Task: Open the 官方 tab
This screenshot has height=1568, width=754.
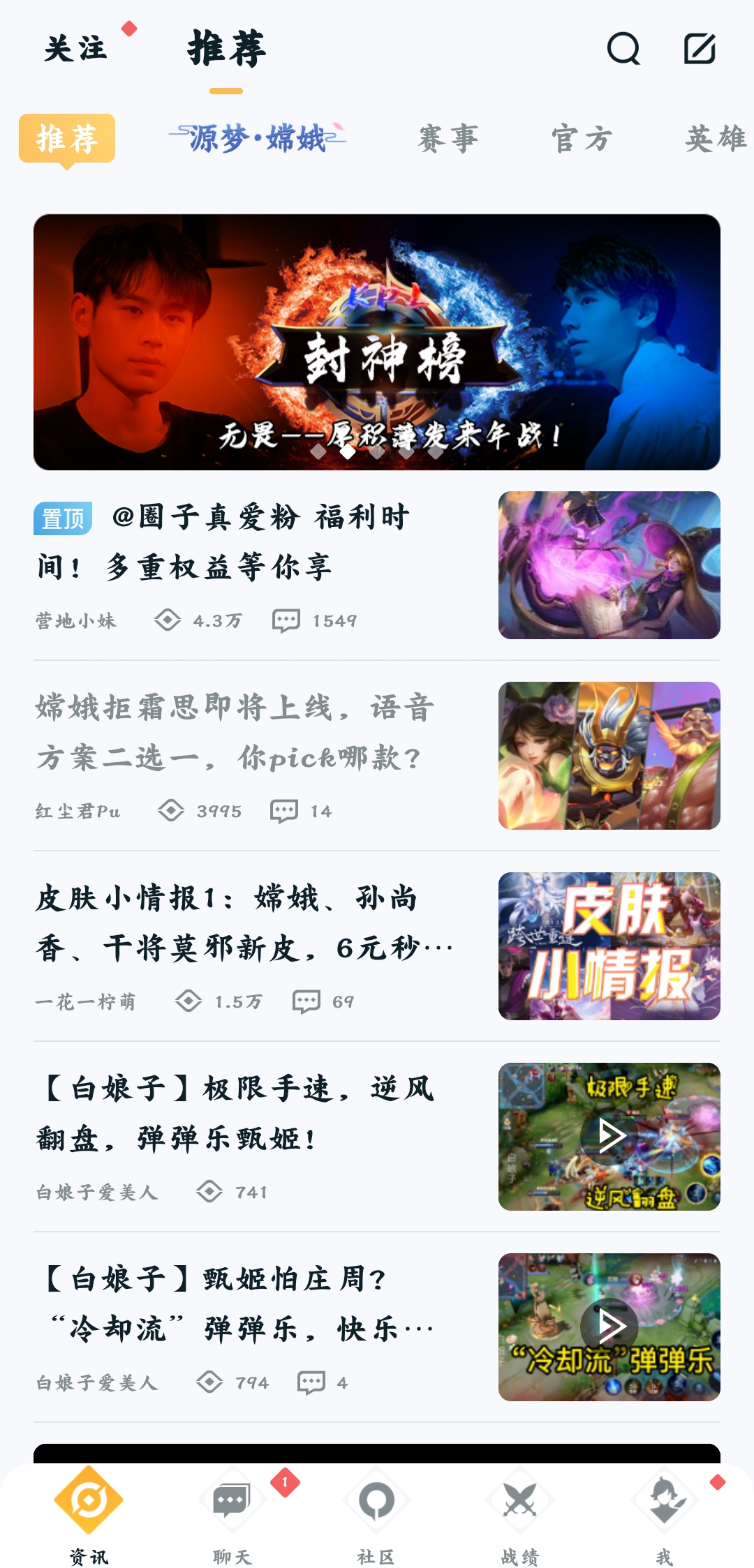Action: coord(583,137)
